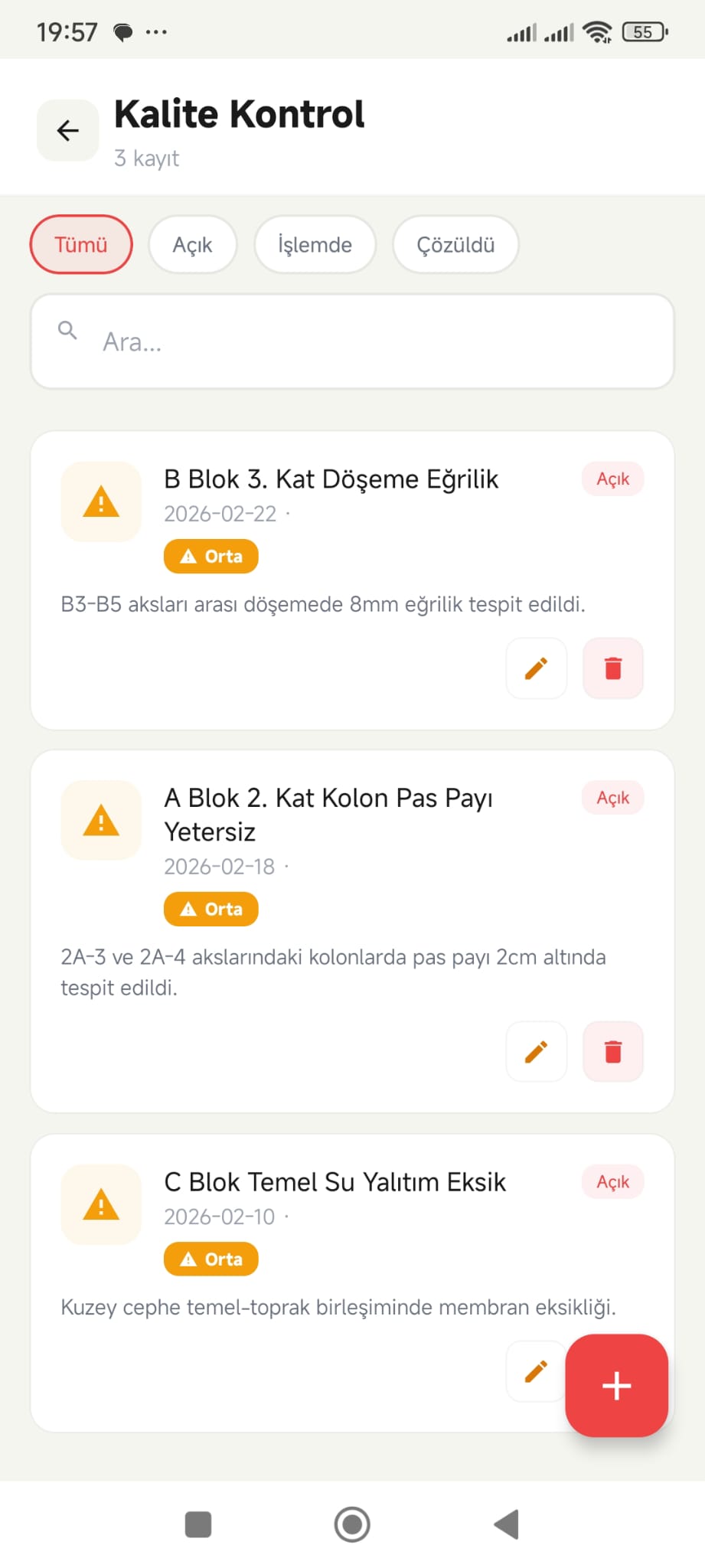Open the edit pencil on C Blok Temel Su Yalıtım
Screen dimensions: 705x1568
pyautogui.click(x=536, y=1370)
